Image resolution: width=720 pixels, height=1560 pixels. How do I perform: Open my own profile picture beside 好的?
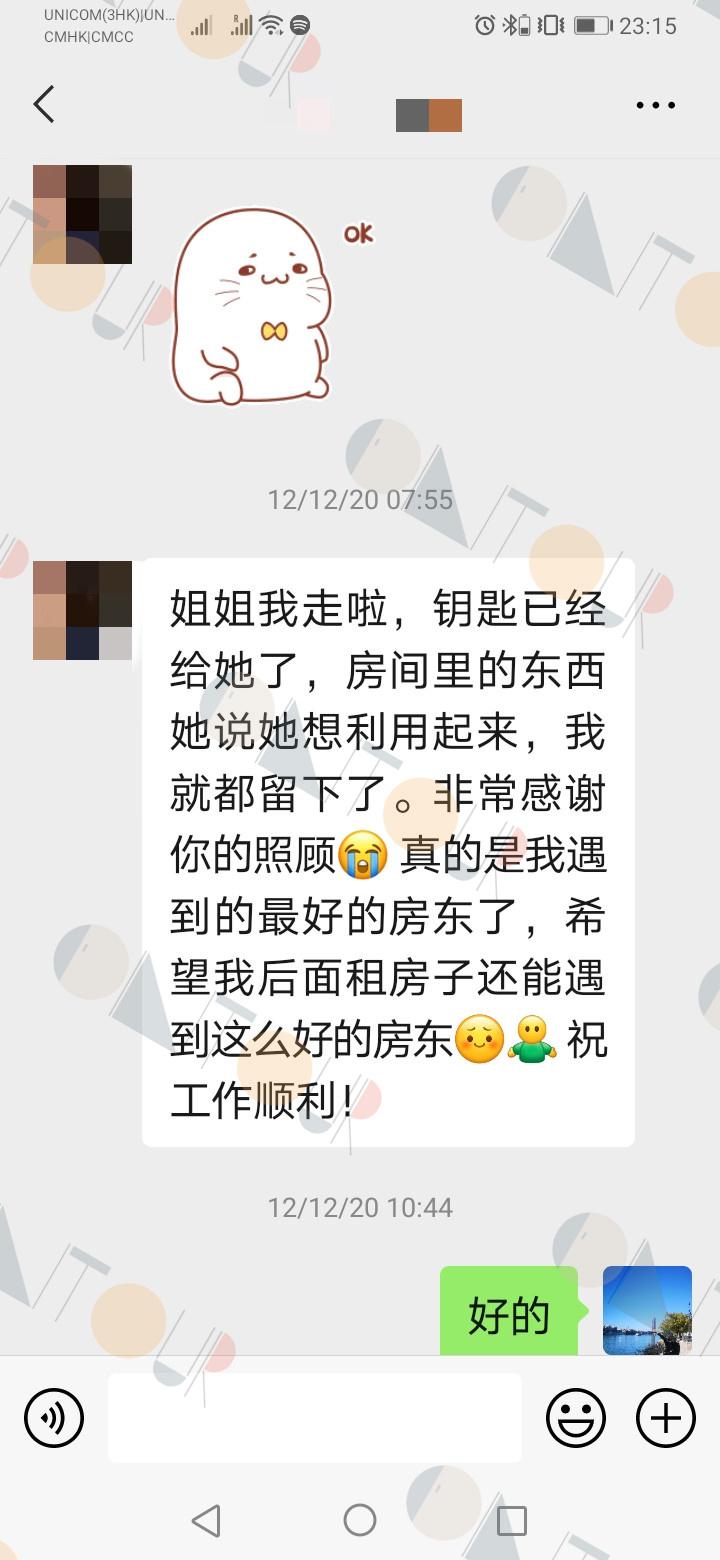(x=647, y=1310)
